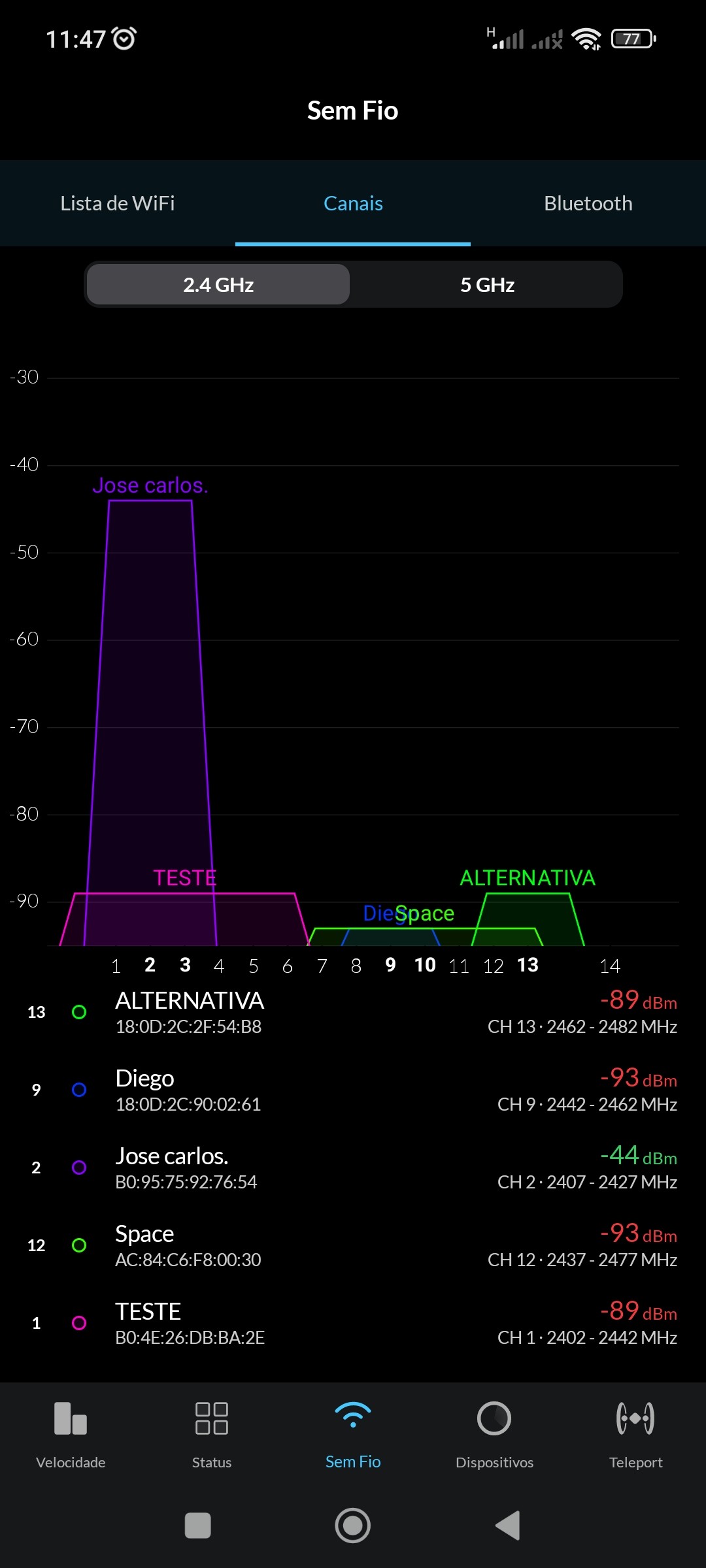Switch to the Lista de WiFi tab
Viewport: 706px width, 1568px height.
coord(118,203)
